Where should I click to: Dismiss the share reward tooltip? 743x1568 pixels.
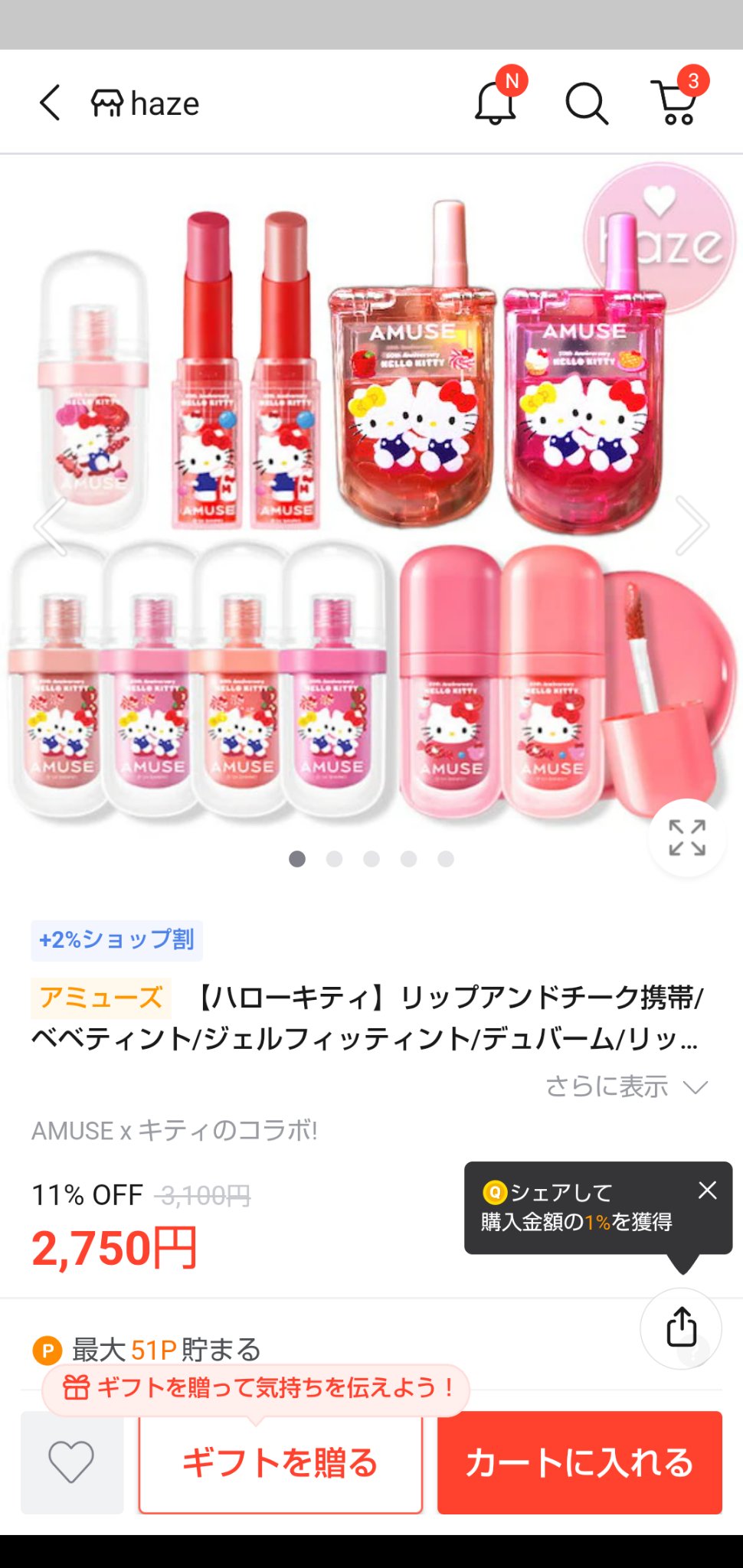coord(707,1191)
